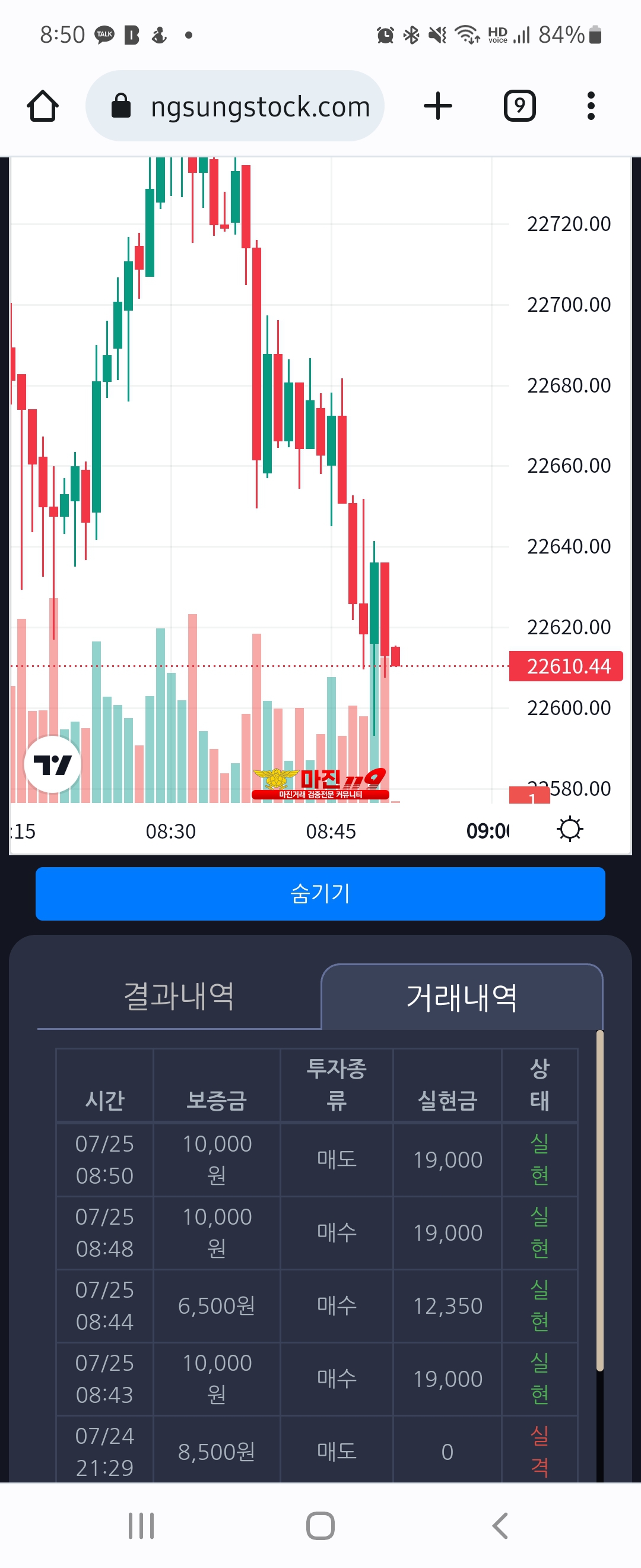The height and width of the screenshot is (1568, 641).
Task: Open the tab switcher showing 9 tabs
Action: pos(519,106)
